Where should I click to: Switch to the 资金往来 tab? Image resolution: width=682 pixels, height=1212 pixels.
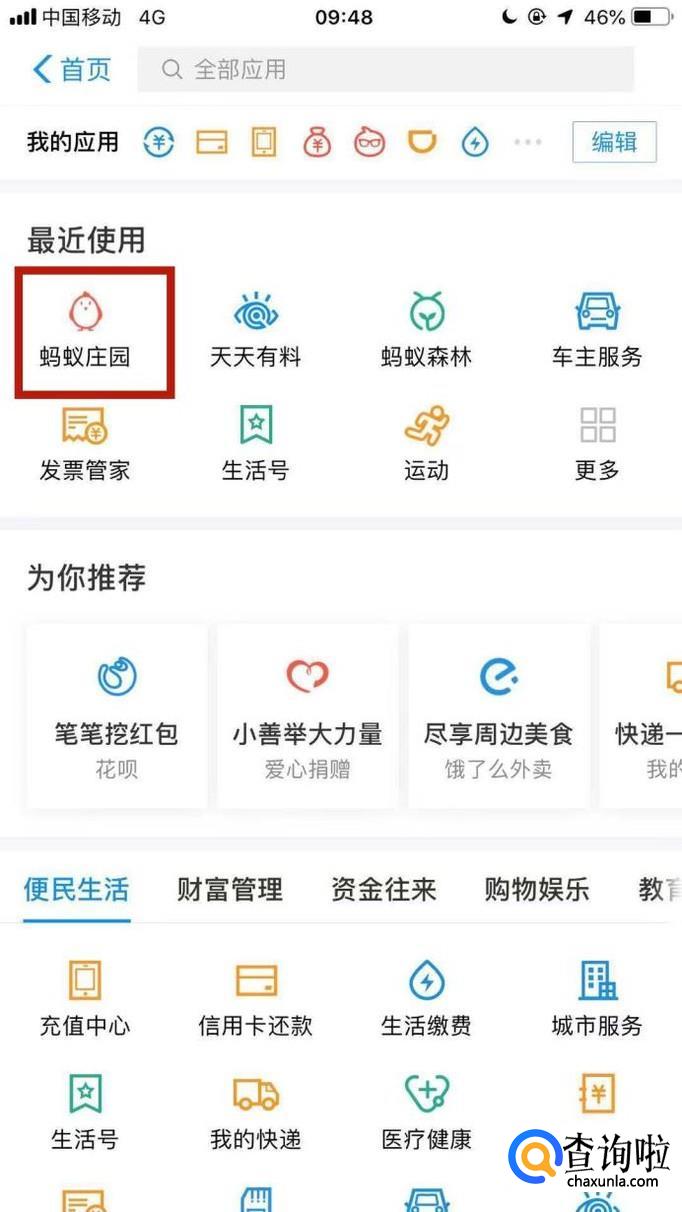pyautogui.click(x=384, y=889)
